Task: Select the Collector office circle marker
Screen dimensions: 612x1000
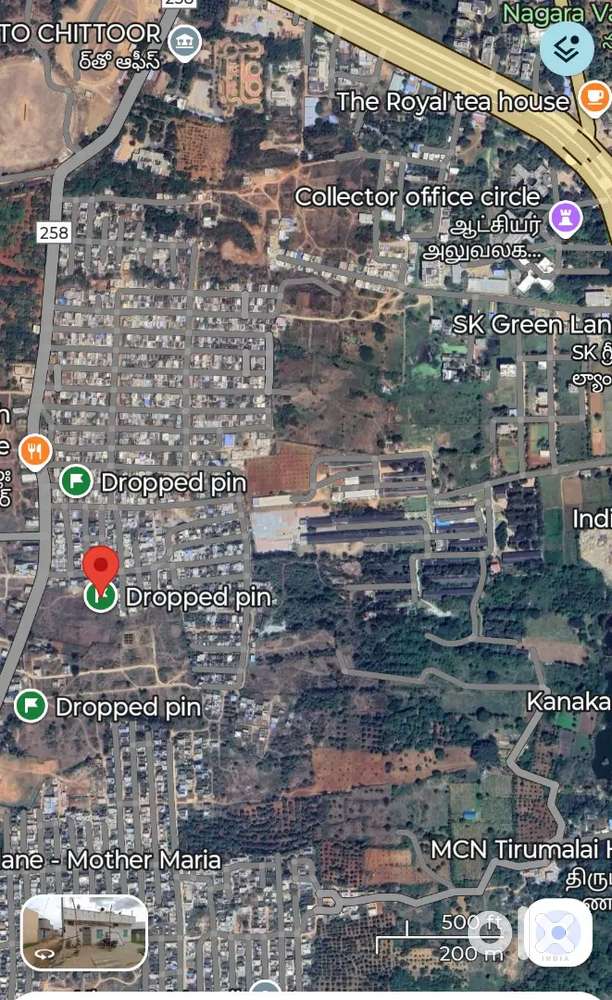Action: [567, 215]
